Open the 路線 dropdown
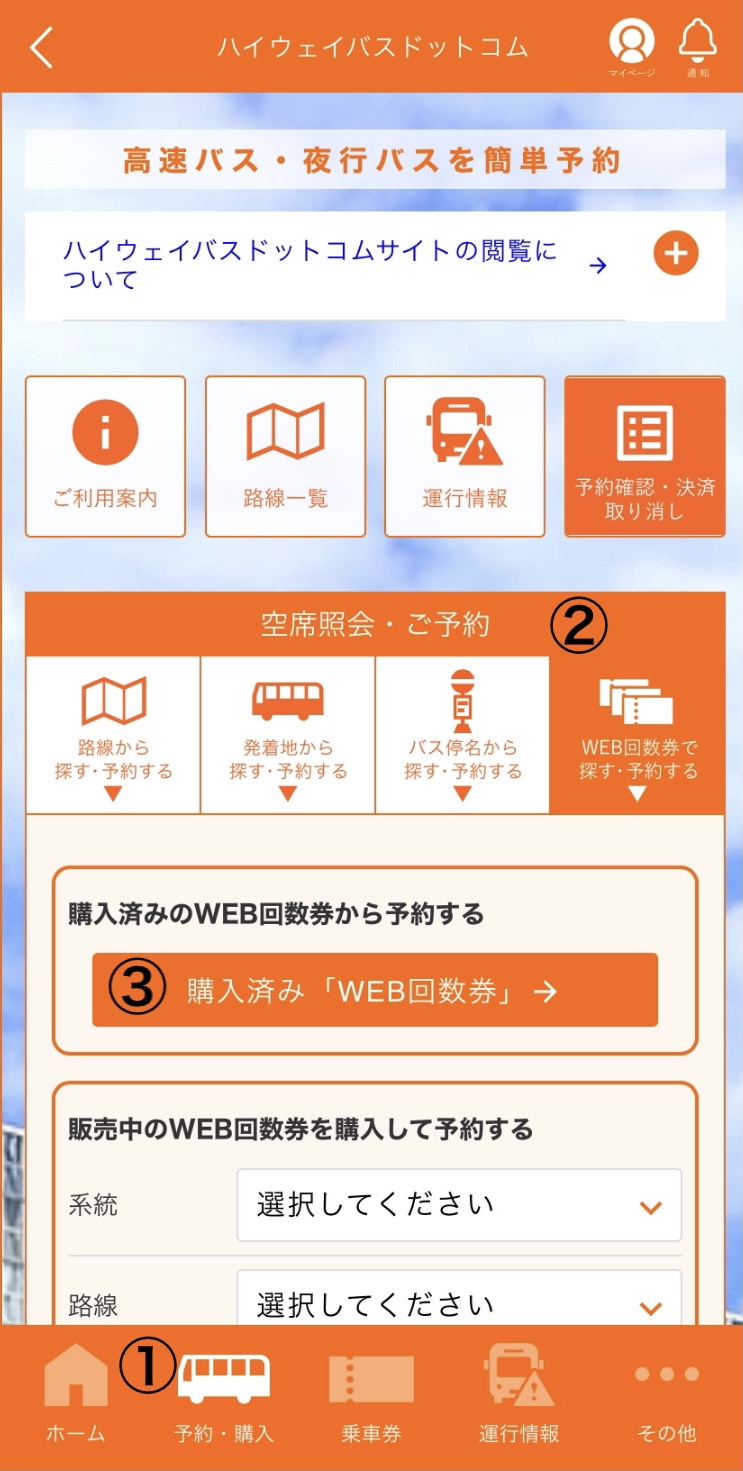 pos(459,1298)
